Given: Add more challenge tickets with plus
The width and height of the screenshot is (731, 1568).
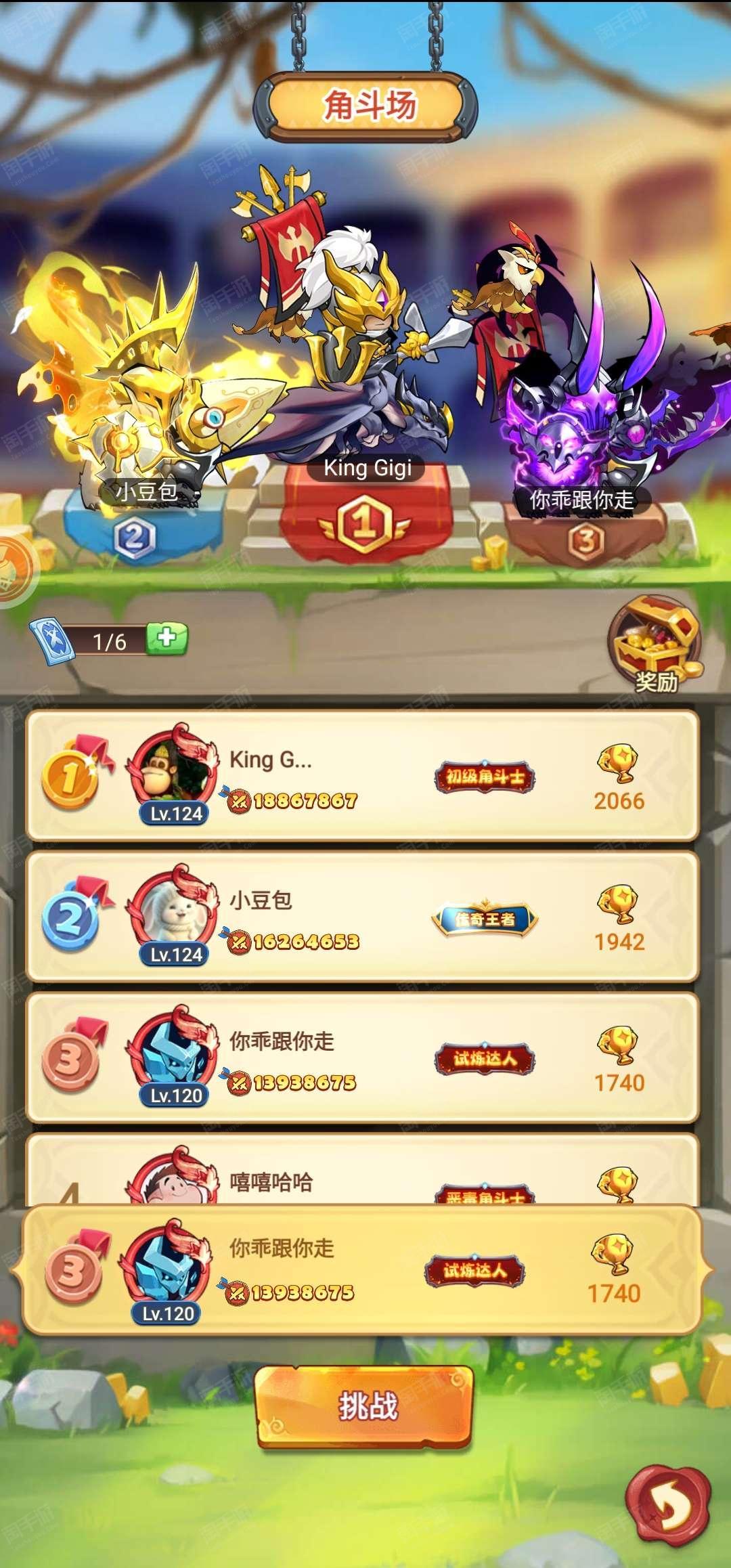Looking at the screenshot, I should (167, 638).
